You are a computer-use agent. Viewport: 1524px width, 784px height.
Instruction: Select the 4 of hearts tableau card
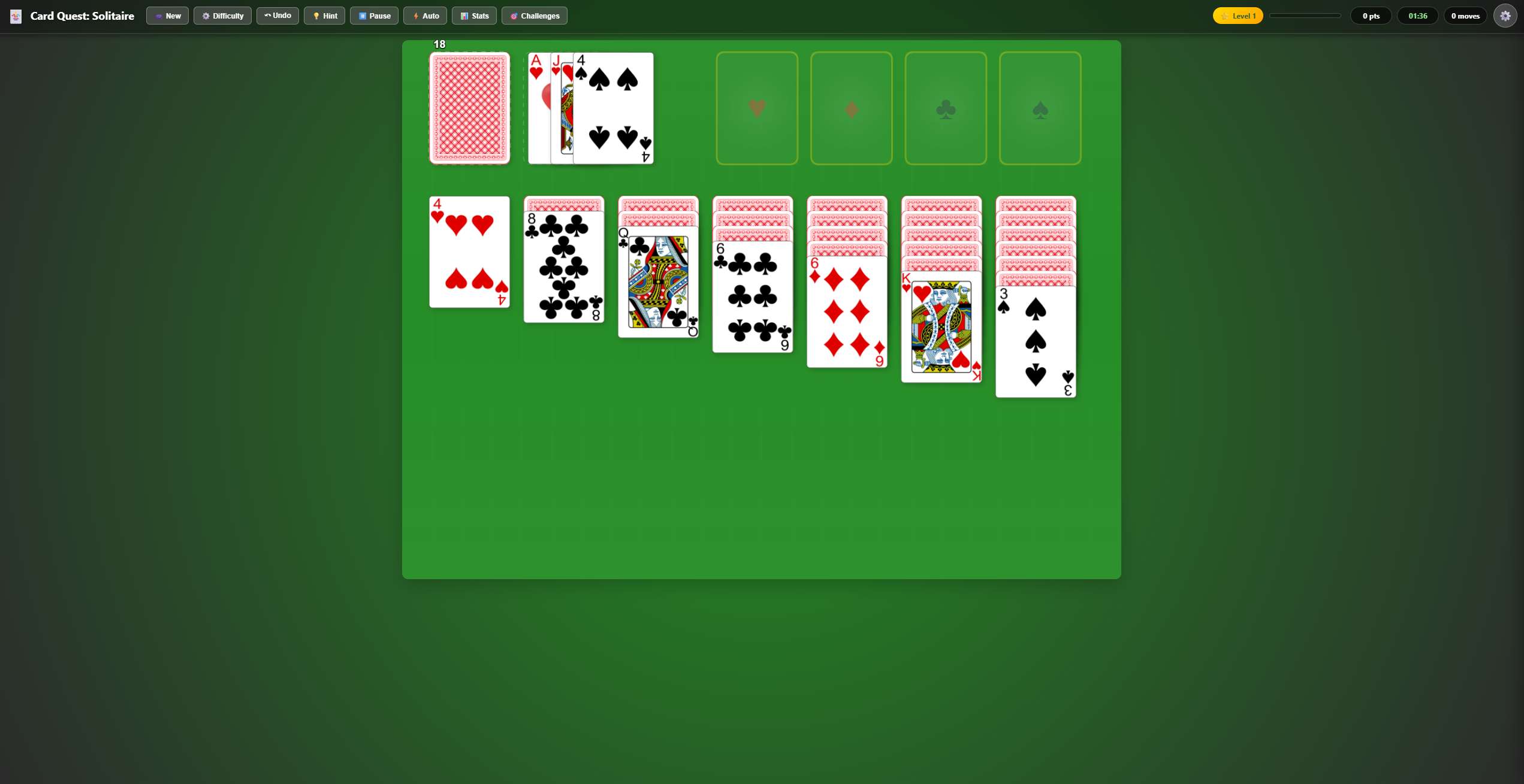pos(469,252)
